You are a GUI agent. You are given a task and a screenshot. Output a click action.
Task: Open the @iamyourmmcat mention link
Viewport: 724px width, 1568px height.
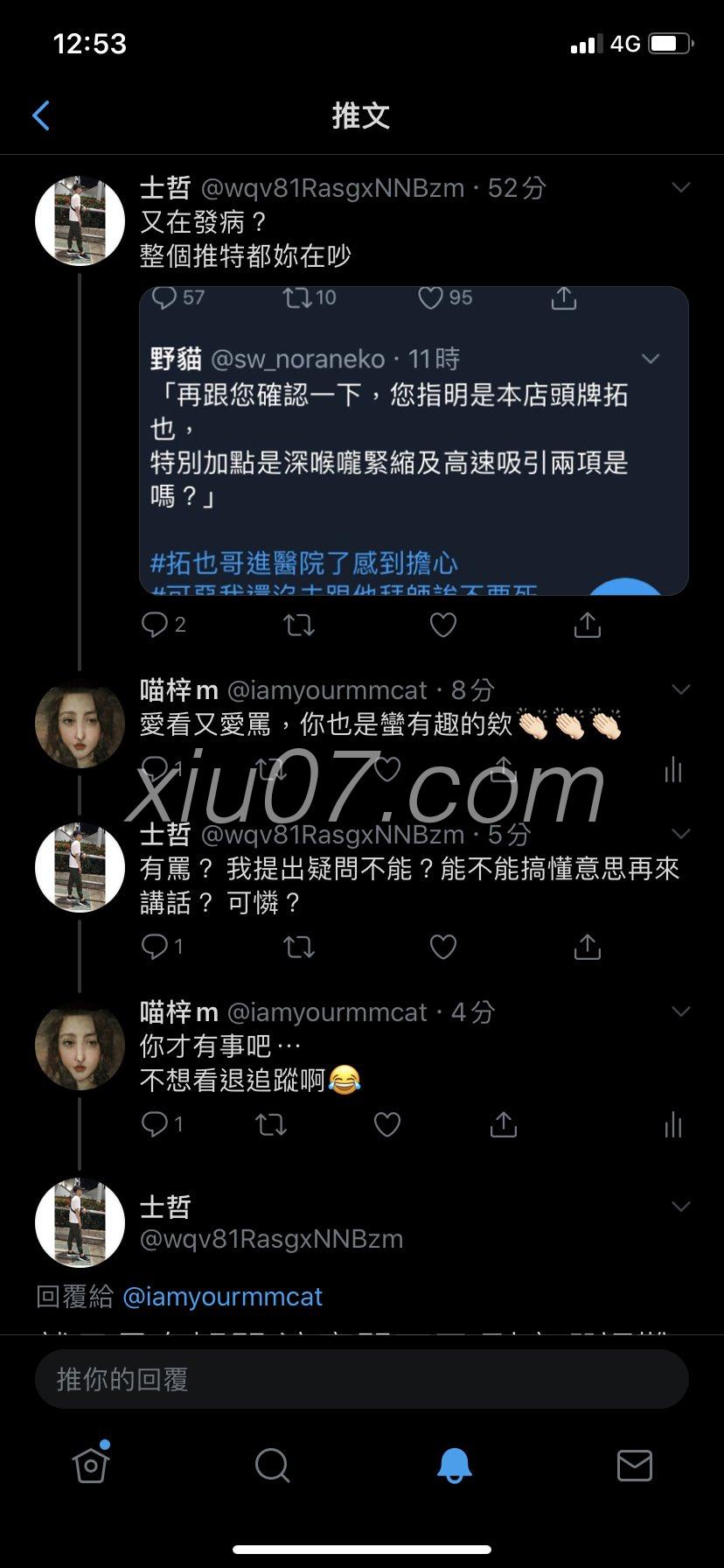[x=223, y=1296]
